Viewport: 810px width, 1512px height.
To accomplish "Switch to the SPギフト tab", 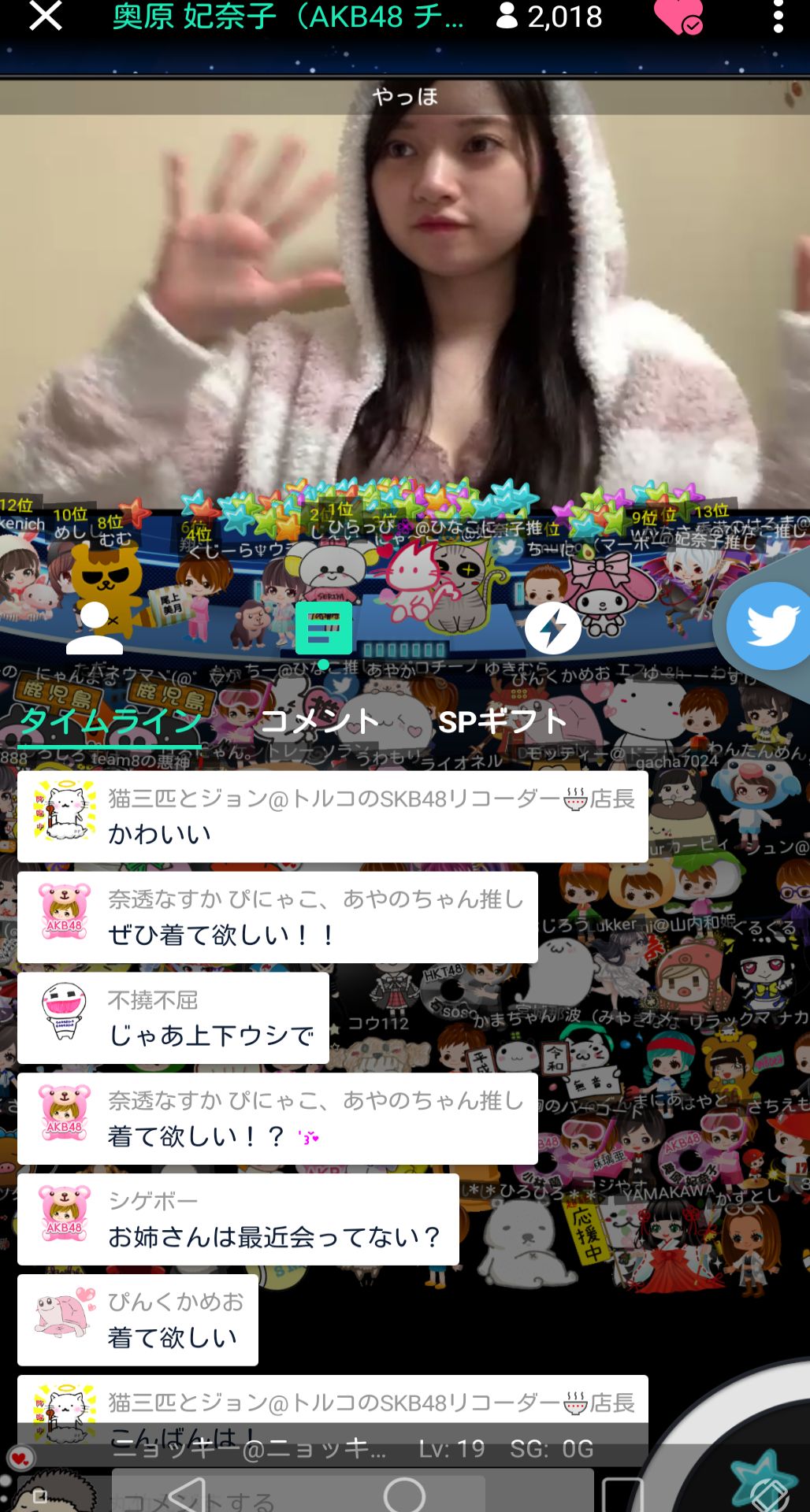I will click(503, 721).
